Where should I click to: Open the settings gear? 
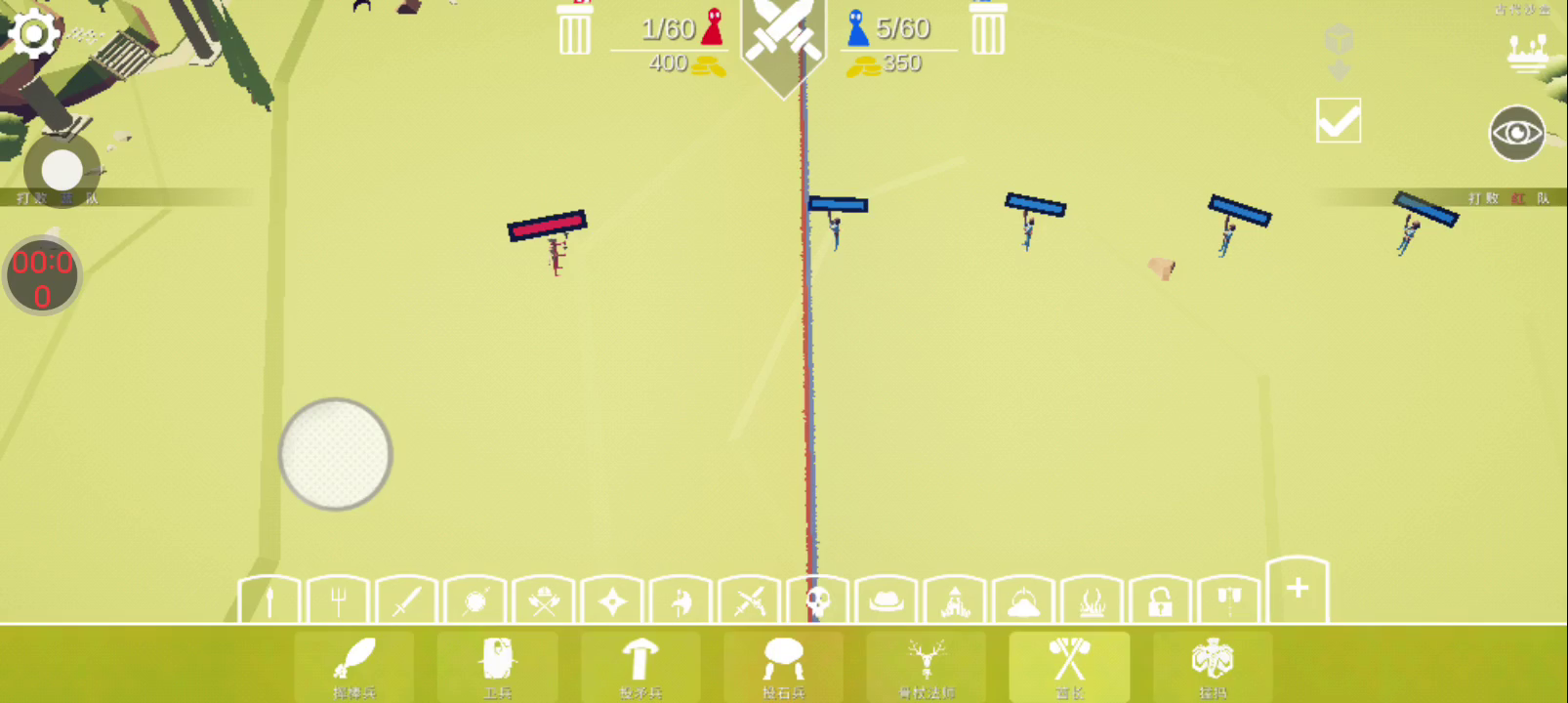point(33,33)
